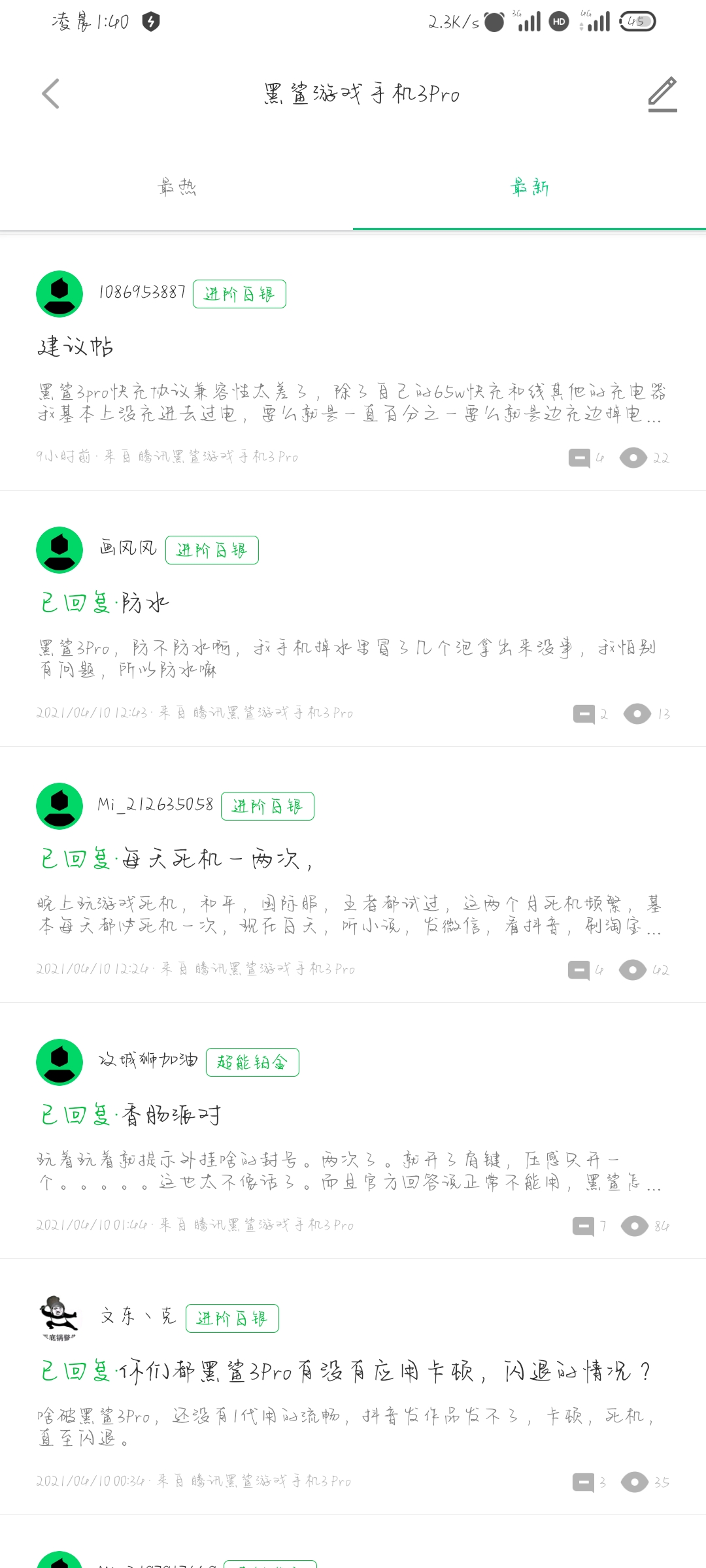
Task: Tap Mi_212635058's profile avatar
Action: tap(59, 806)
